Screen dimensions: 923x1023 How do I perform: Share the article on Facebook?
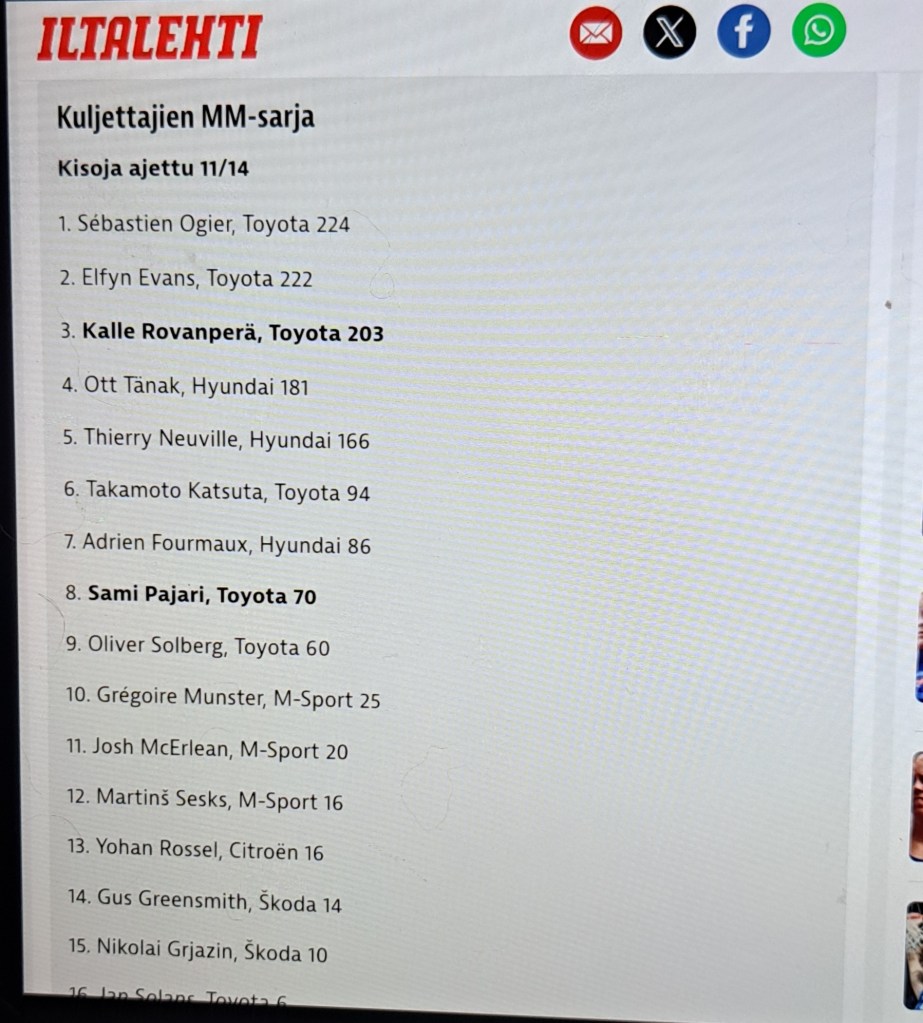[743, 32]
